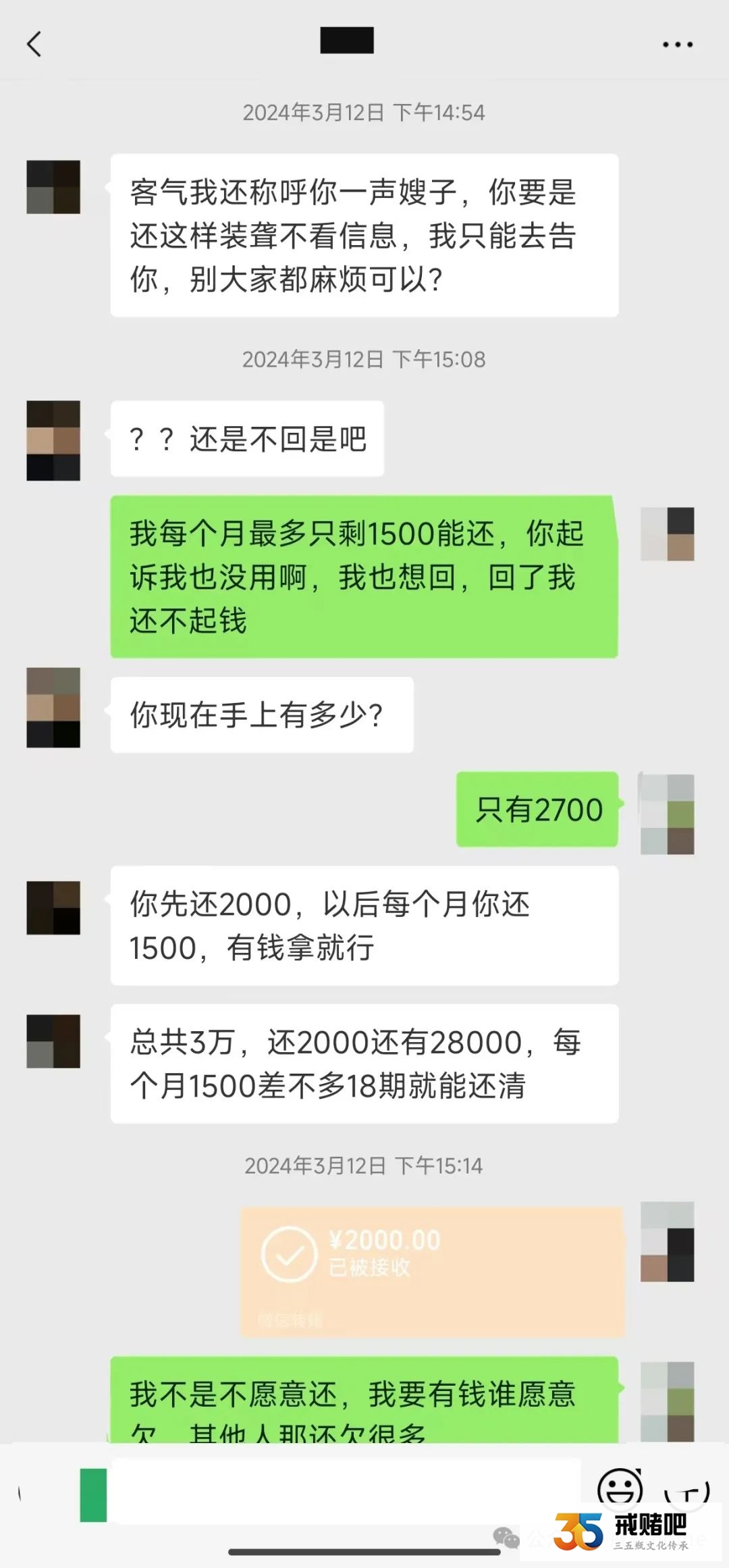The height and width of the screenshot is (1568, 729).
Task: Go back to the chat list
Action: pos(34,45)
